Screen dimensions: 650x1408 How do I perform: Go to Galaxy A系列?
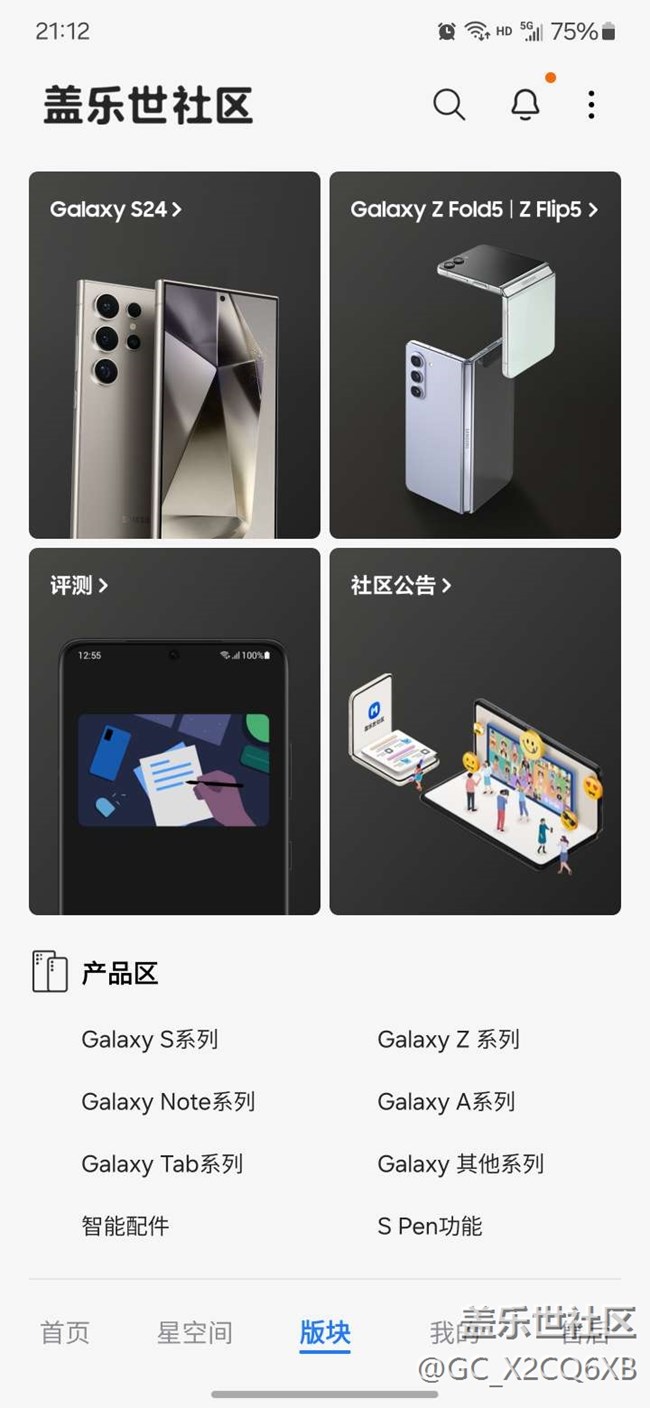coord(446,1102)
